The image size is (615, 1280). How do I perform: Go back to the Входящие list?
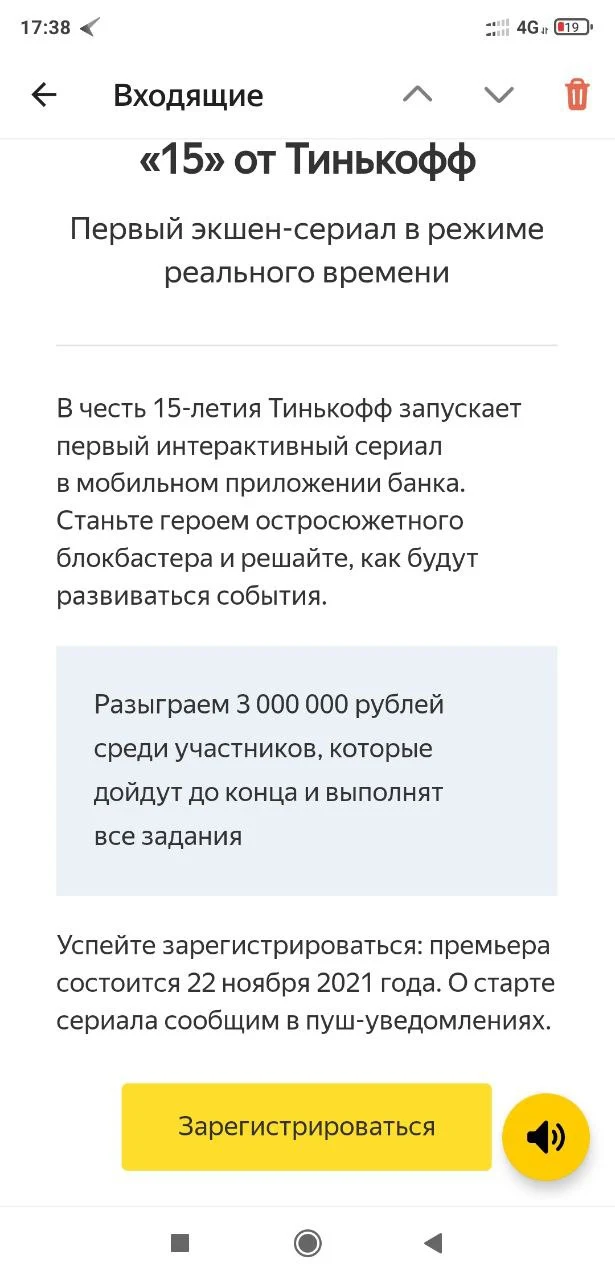(x=44, y=95)
